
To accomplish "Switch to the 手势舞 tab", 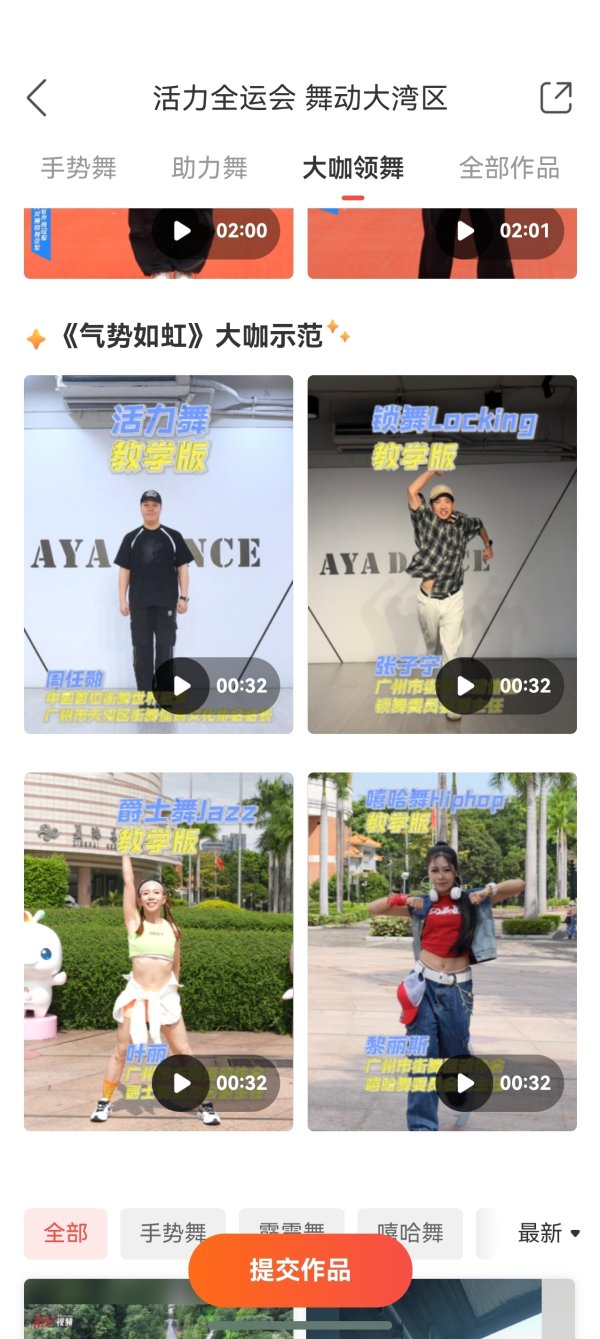I will (x=79, y=168).
